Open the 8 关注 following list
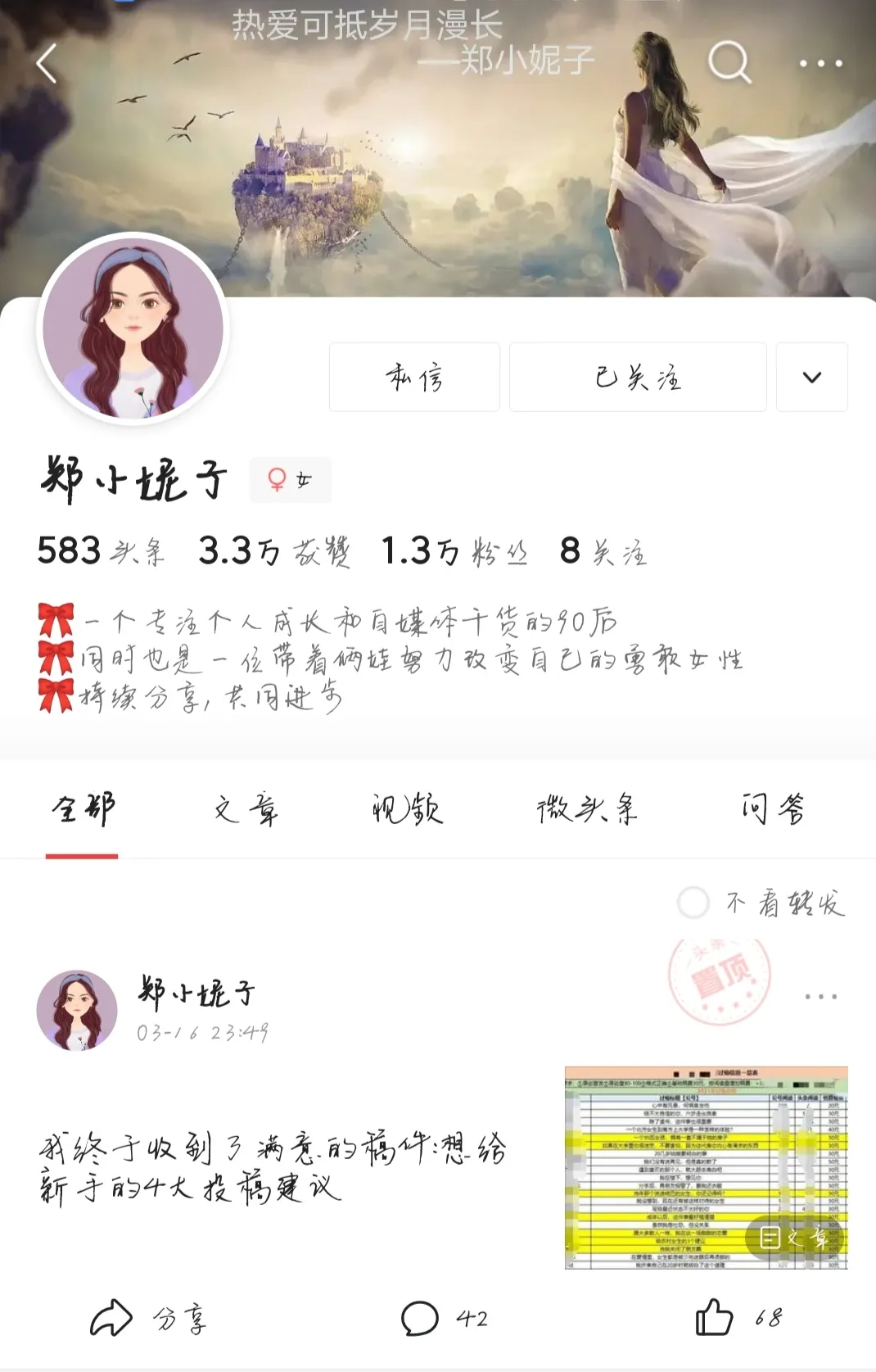Viewport: 876px width, 1372px height. (x=603, y=552)
